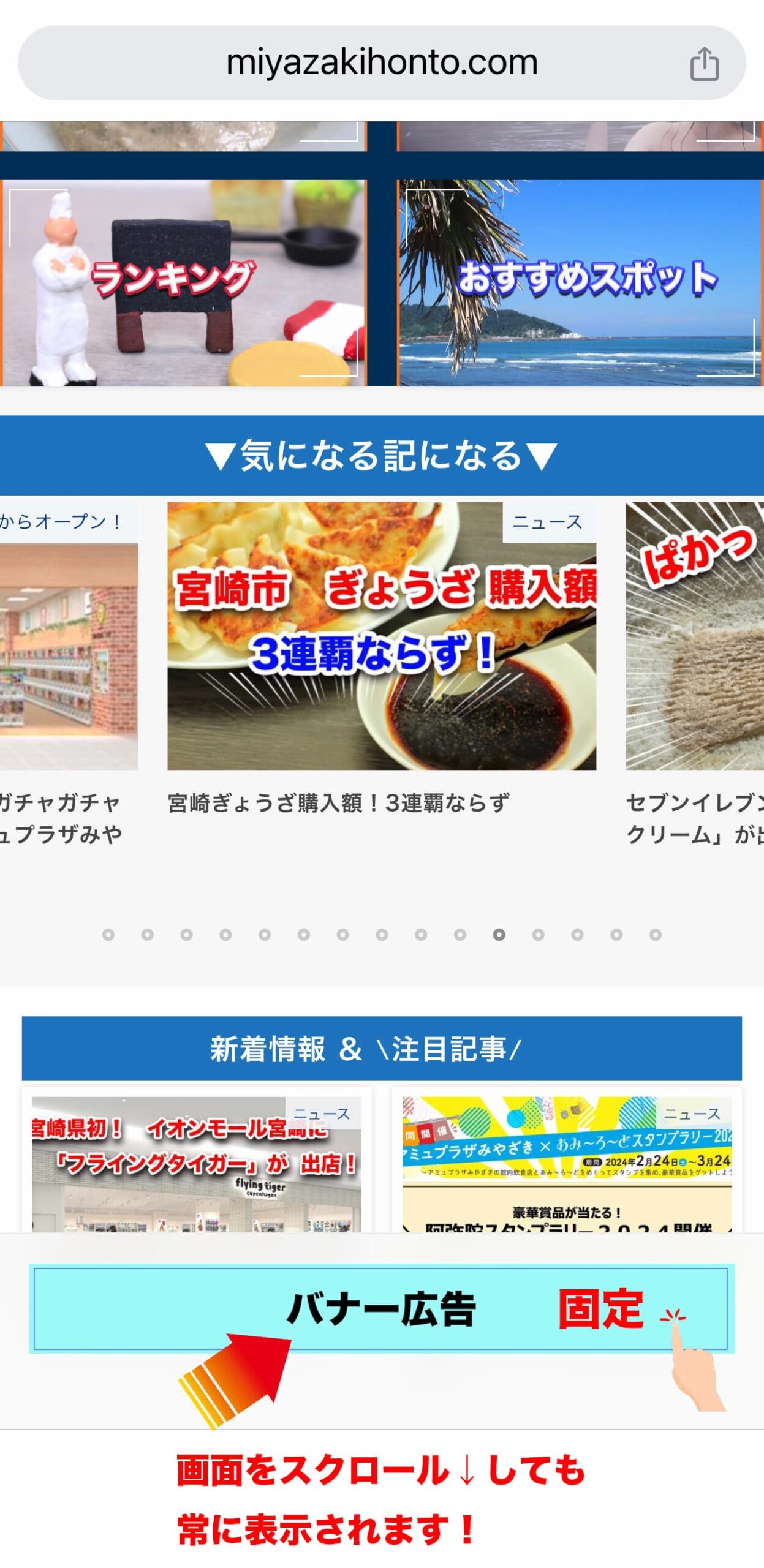
Task: Open the browser share icon
Action: 704,64
